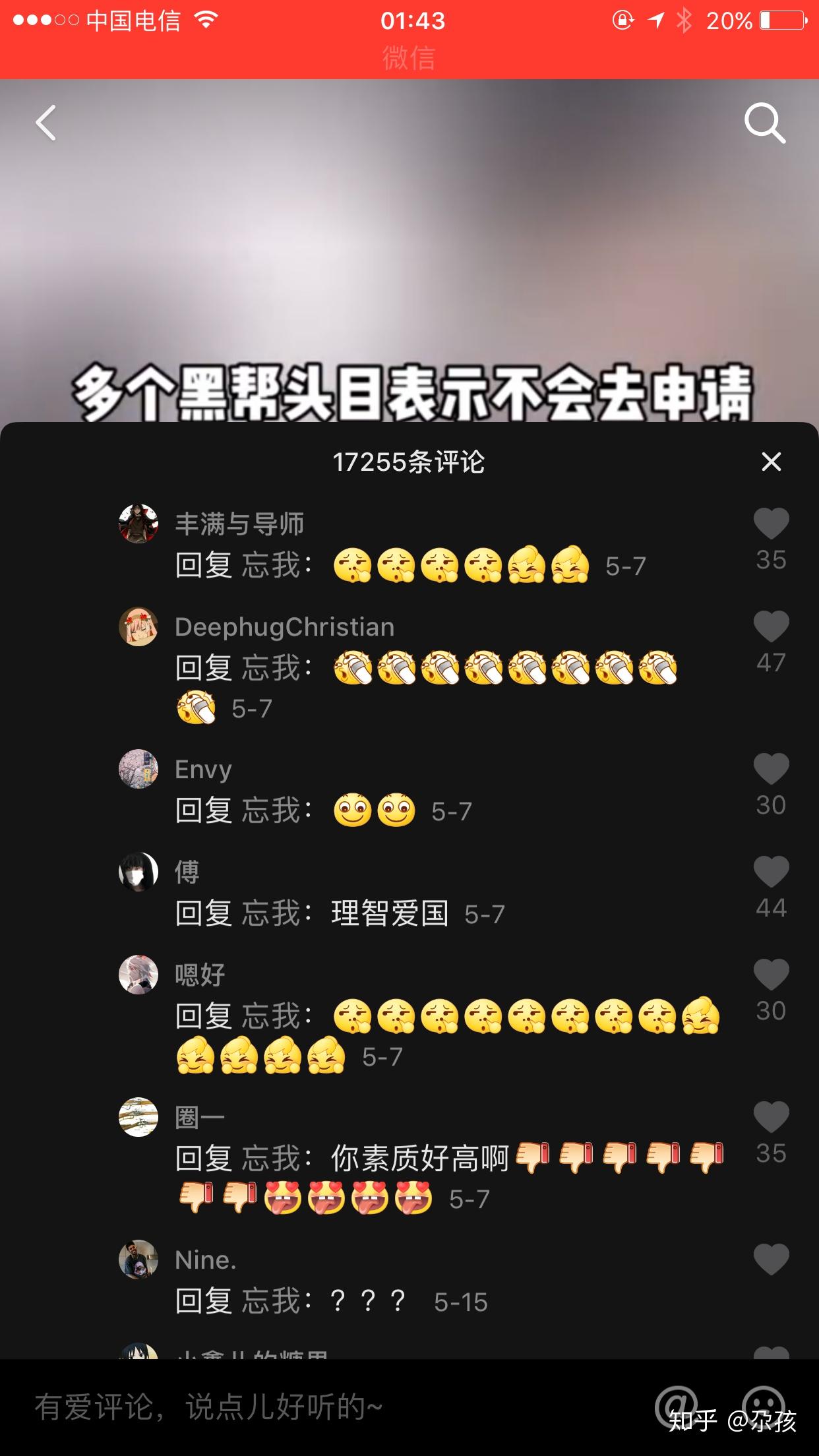Like the comment from Envy

pyautogui.click(x=771, y=770)
